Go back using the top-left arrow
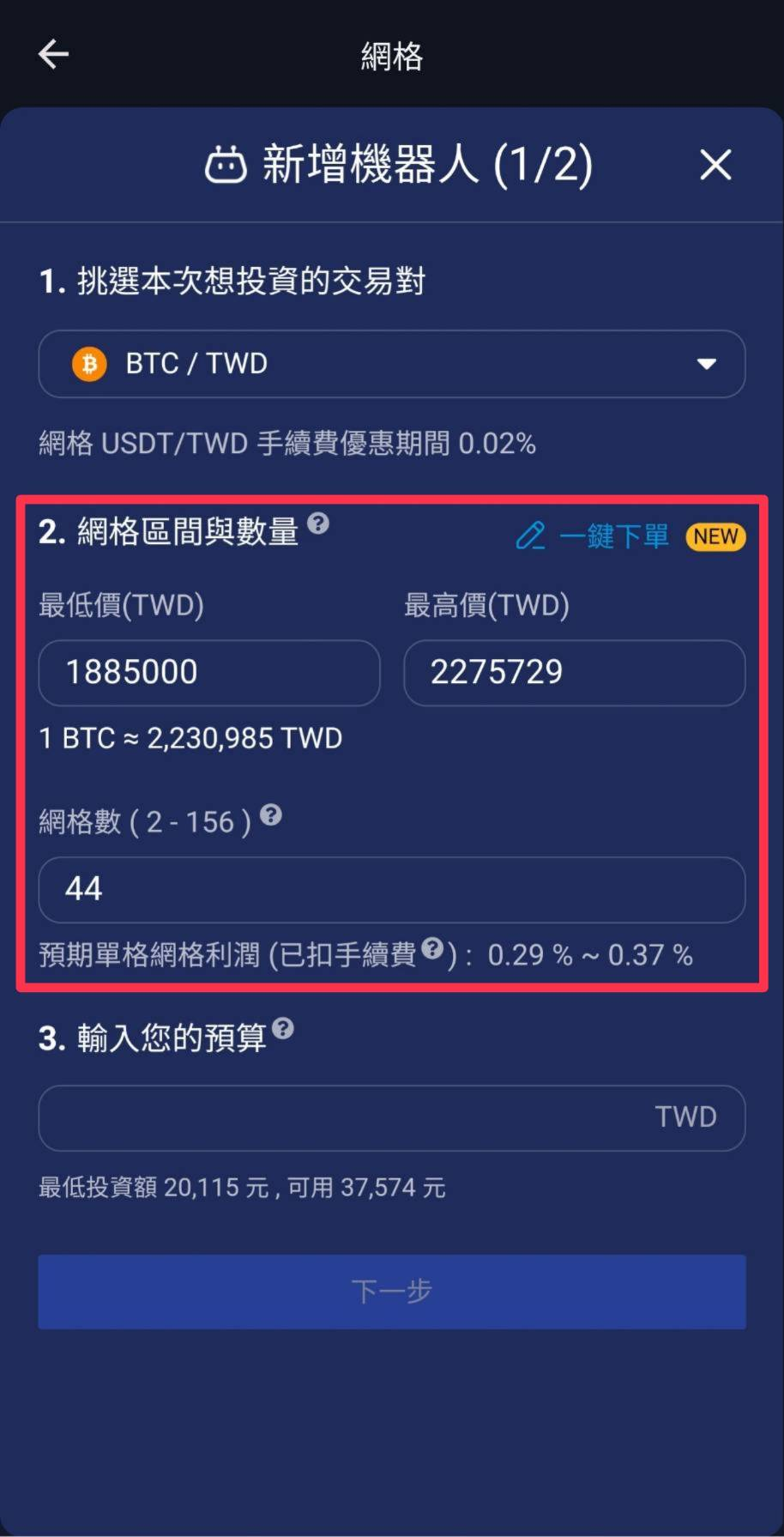This screenshot has height=1537, width=784. tap(53, 54)
